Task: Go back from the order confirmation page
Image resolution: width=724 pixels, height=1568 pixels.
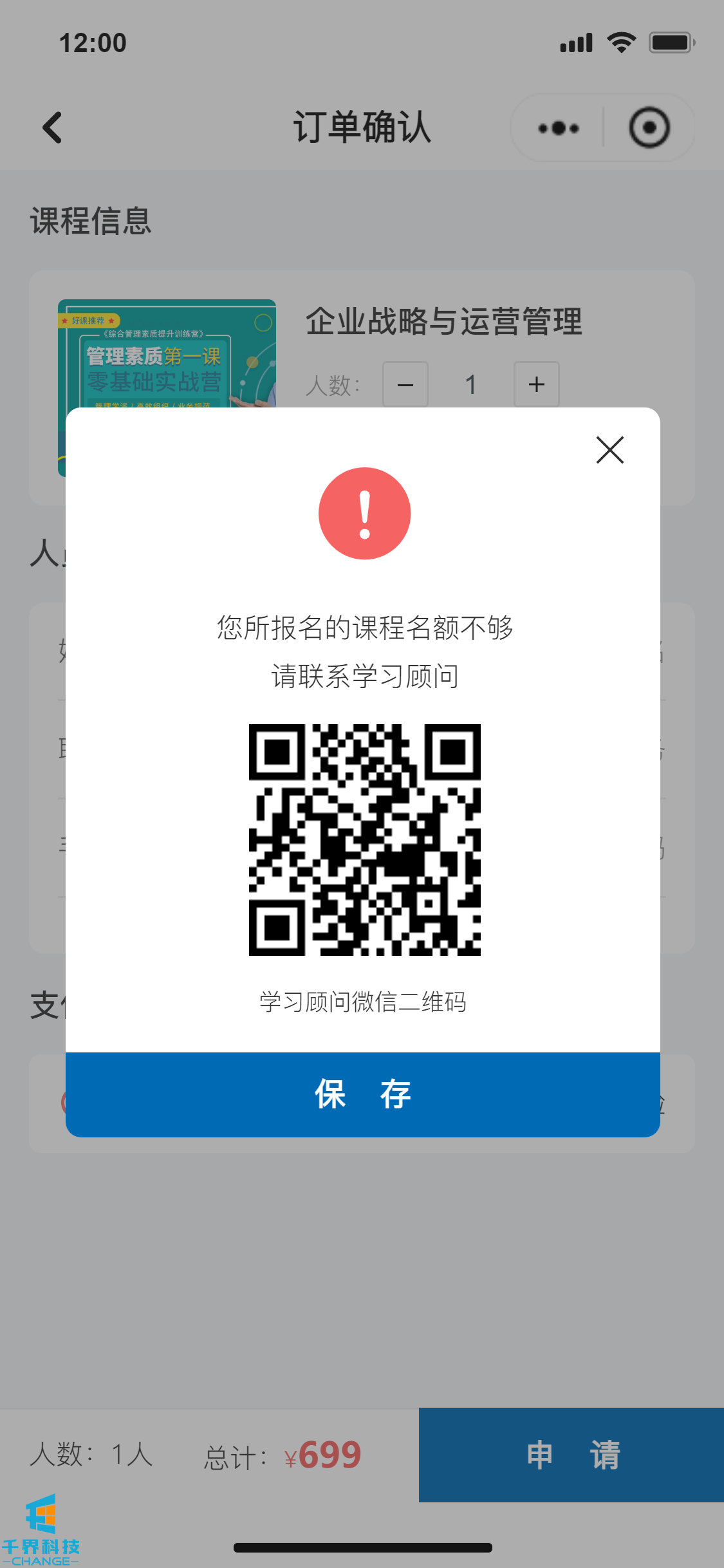Action: coord(53,127)
